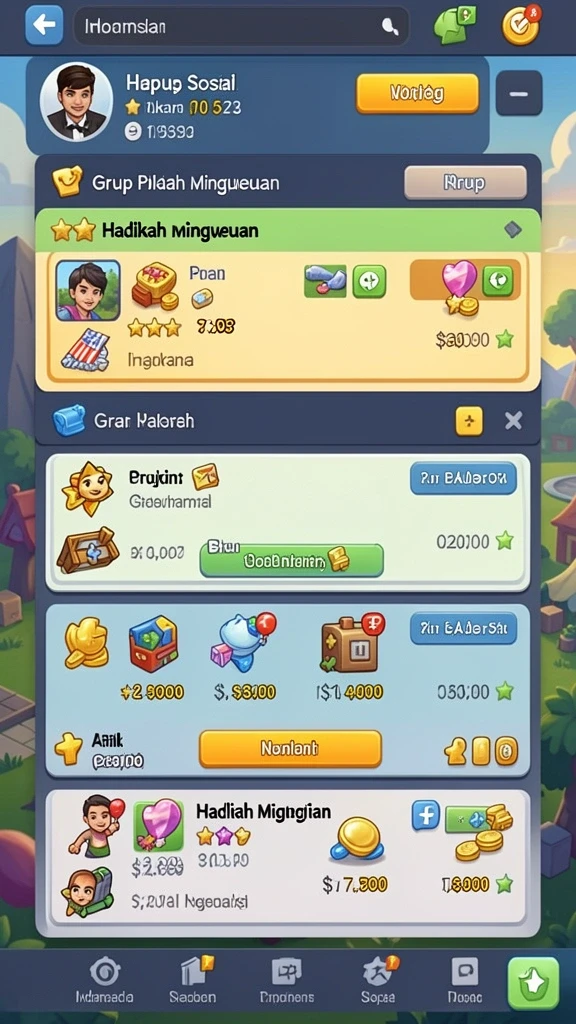Switch to the Dosoc tab
This screenshot has height=1024, width=576.
pyautogui.click(x=465, y=981)
